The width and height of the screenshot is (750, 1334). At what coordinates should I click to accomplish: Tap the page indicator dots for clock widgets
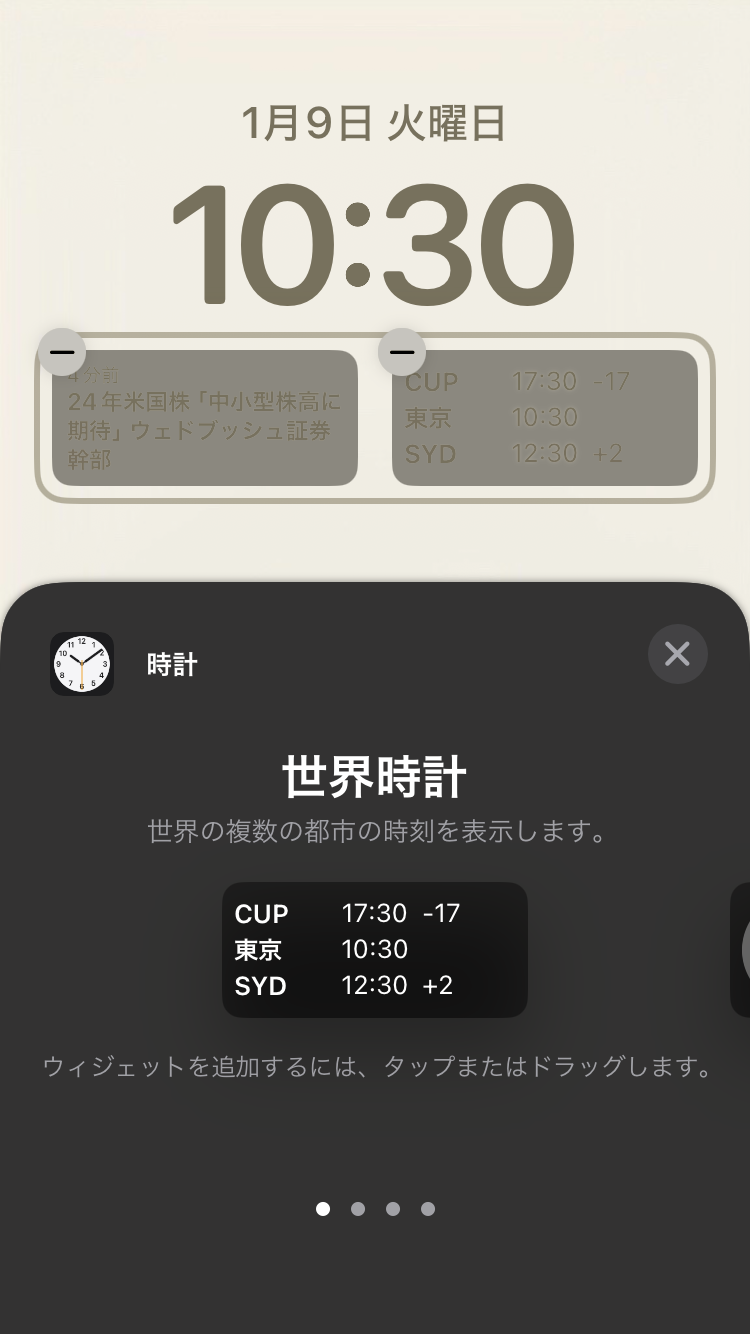click(x=375, y=1208)
